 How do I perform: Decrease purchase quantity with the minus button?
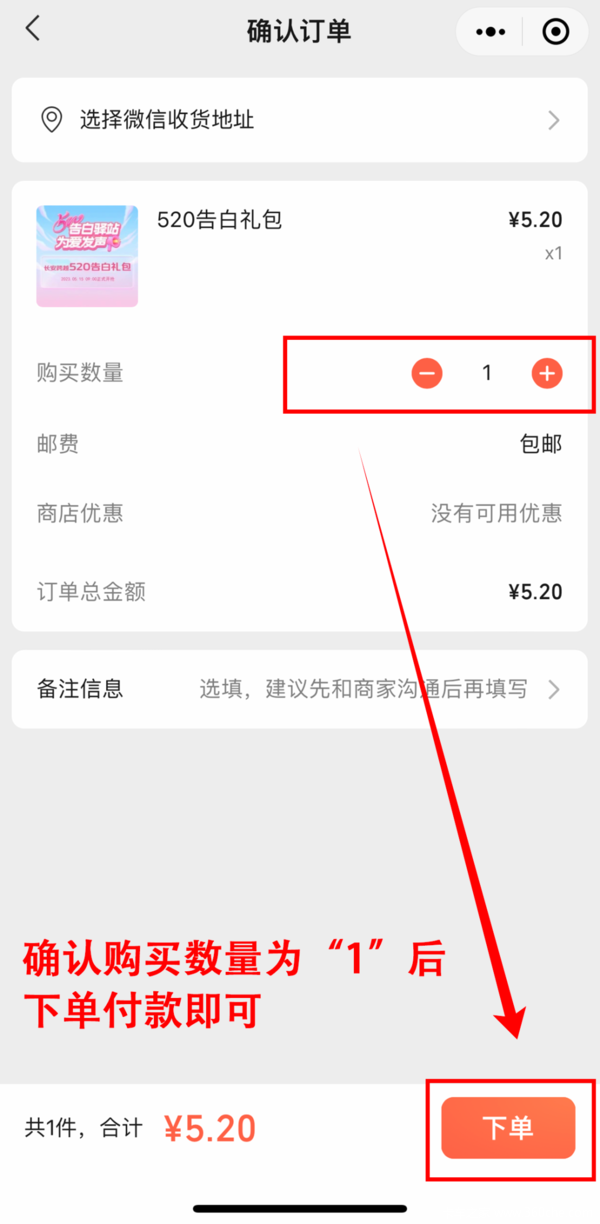point(427,374)
